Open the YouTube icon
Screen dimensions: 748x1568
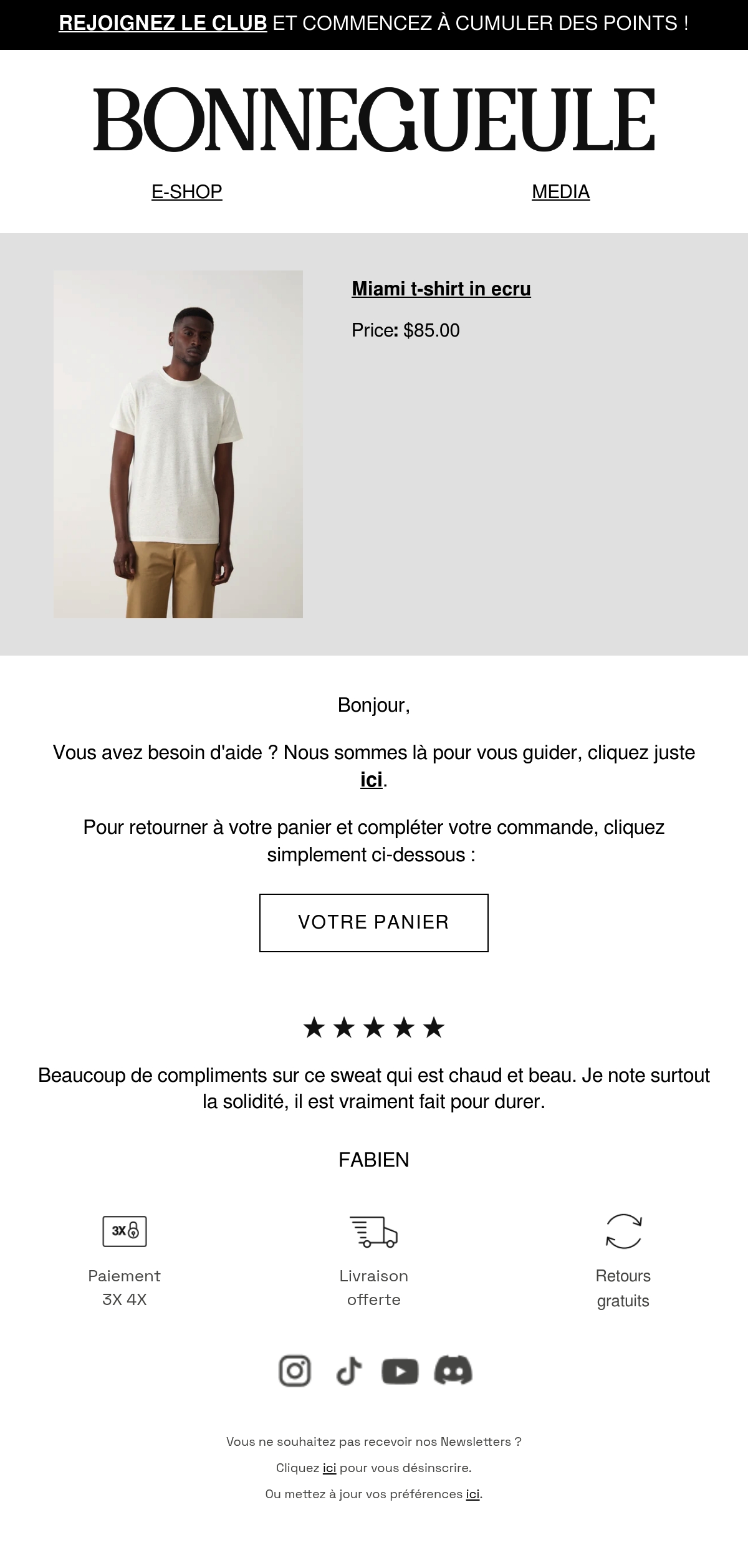(x=400, y=1371)
